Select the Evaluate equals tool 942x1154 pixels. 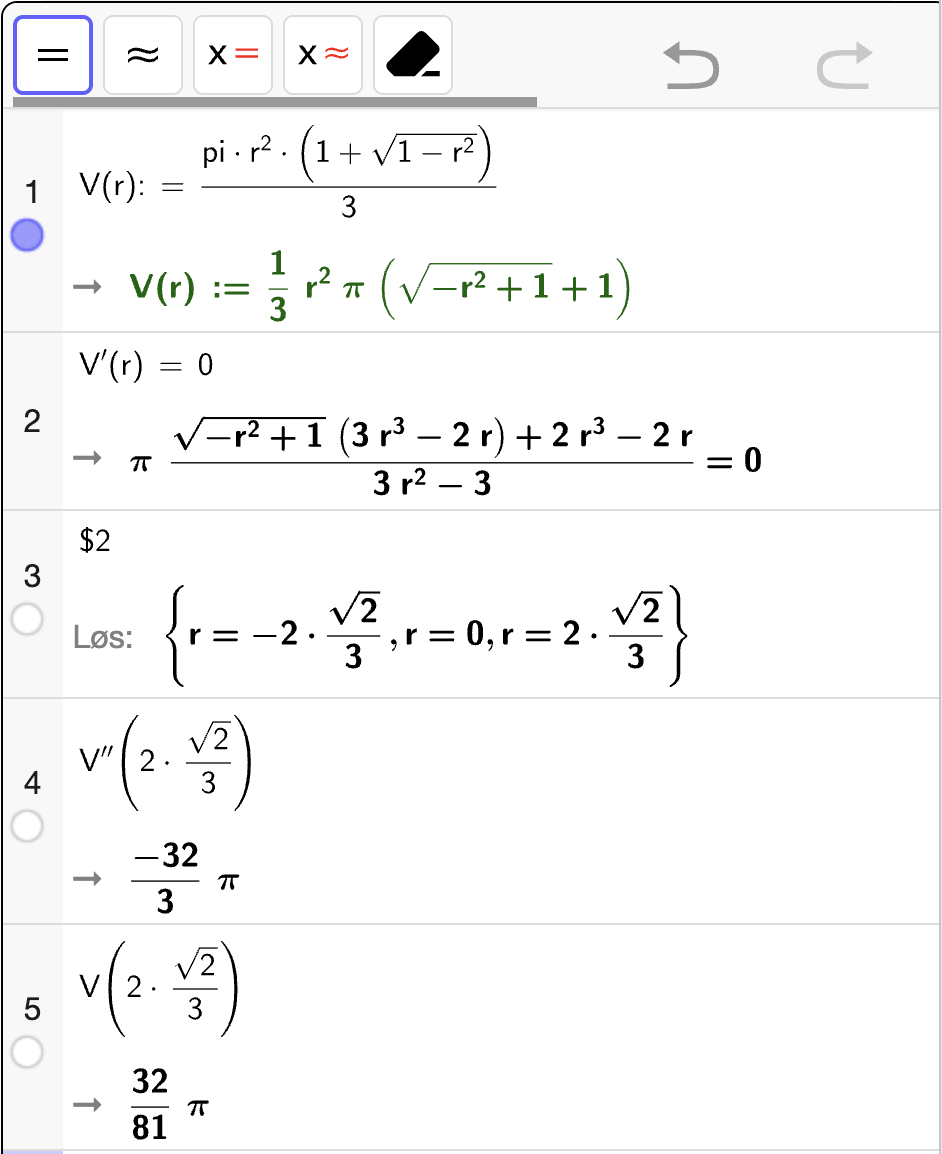[52, 55]
